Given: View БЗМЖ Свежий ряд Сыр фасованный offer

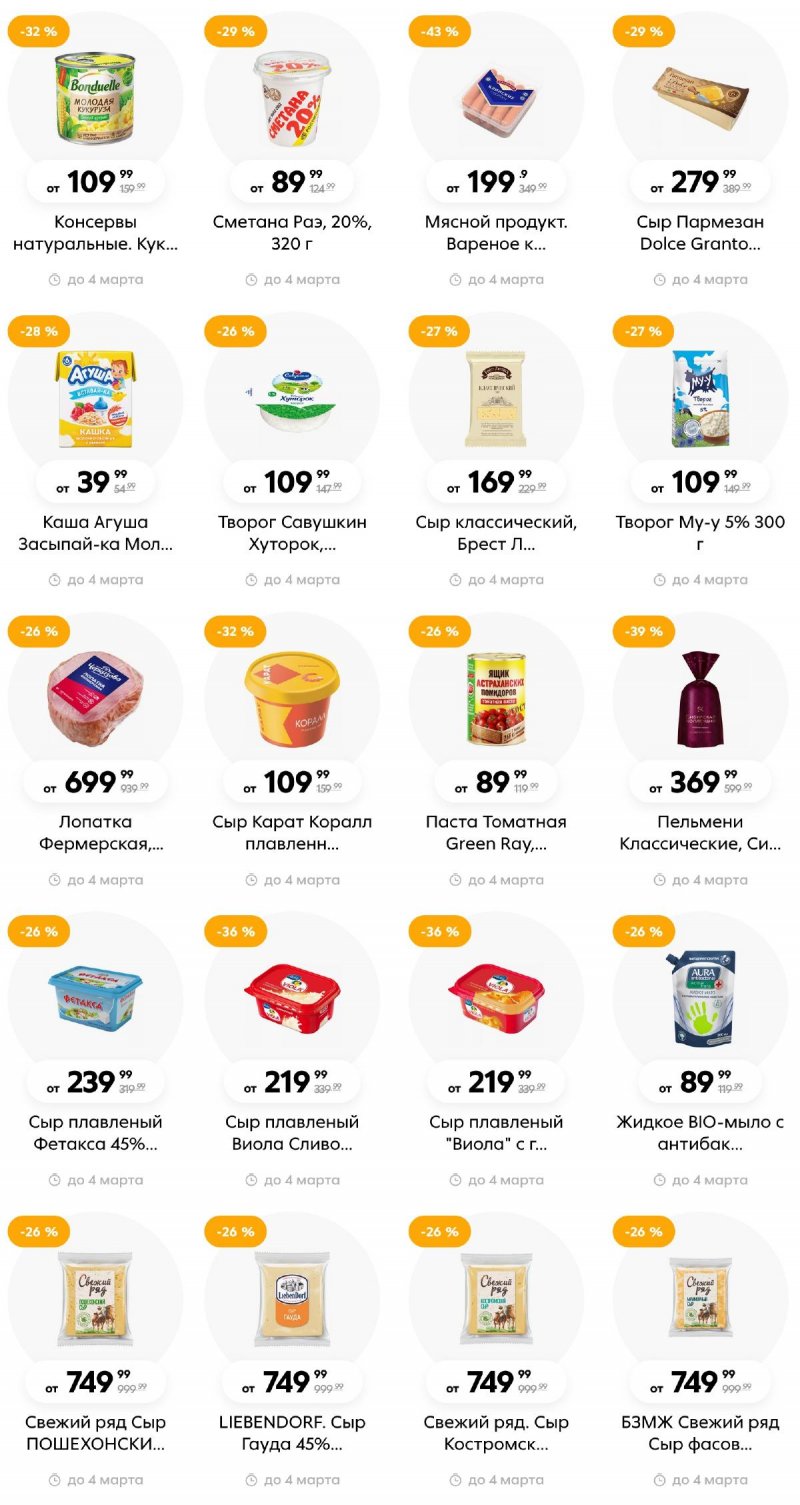Looking at the screenshot, I should click(x=700, y=1295).
